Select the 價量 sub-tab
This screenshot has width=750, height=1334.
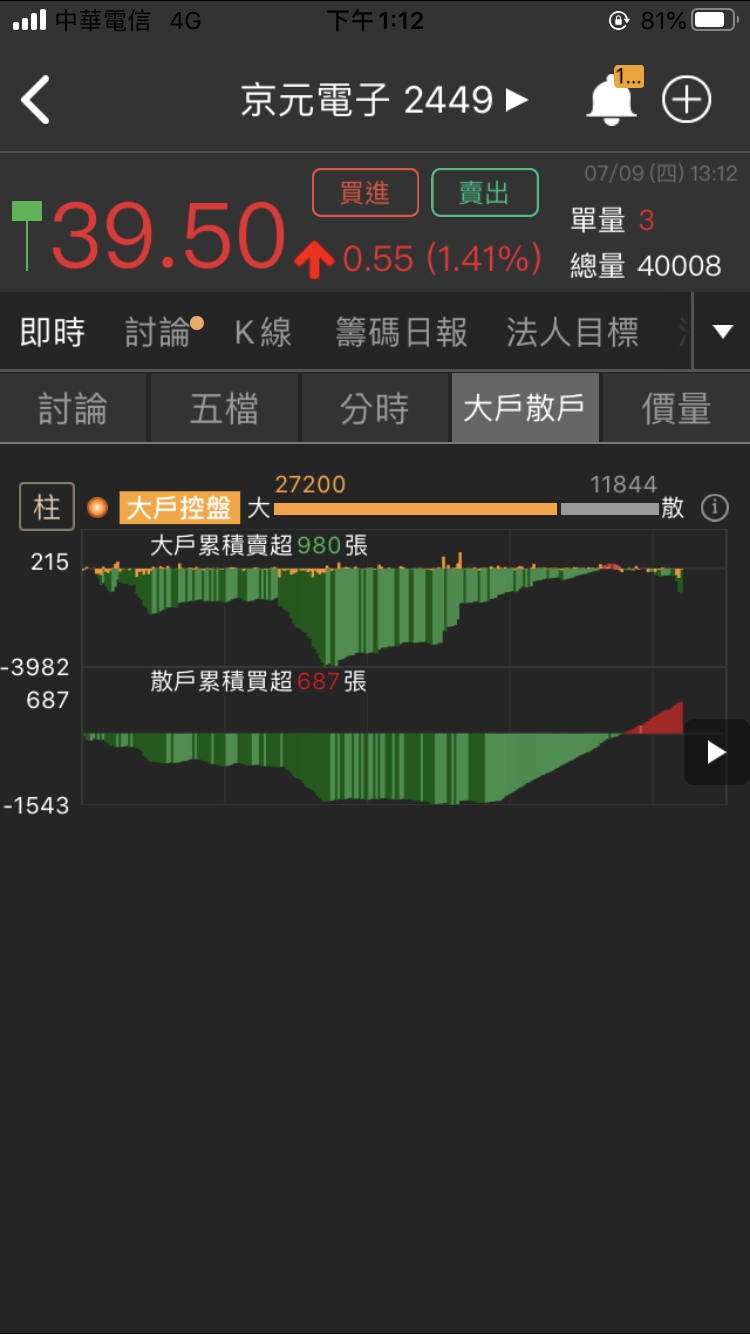click(x=676, y=408)
